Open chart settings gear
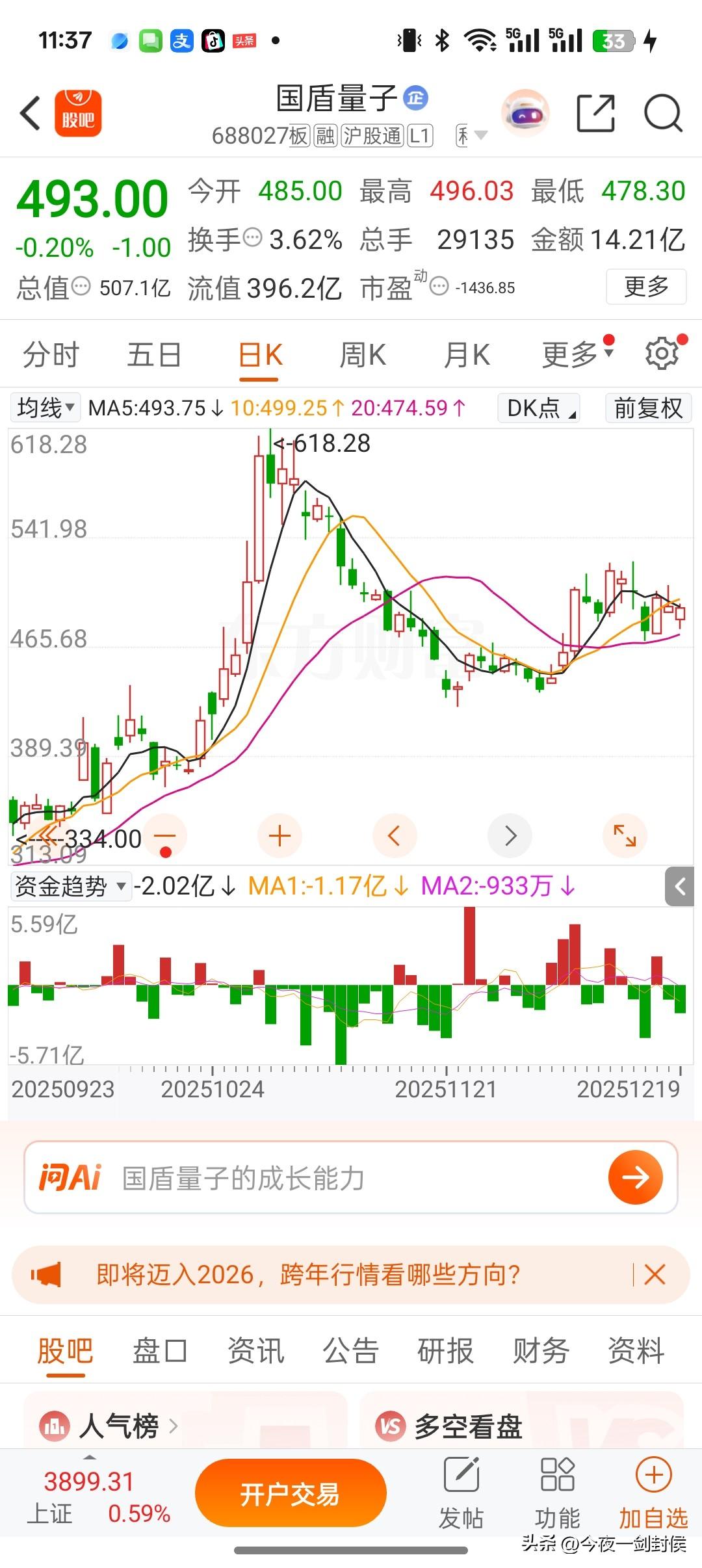The image size is (702, 1568). point(662,354)
